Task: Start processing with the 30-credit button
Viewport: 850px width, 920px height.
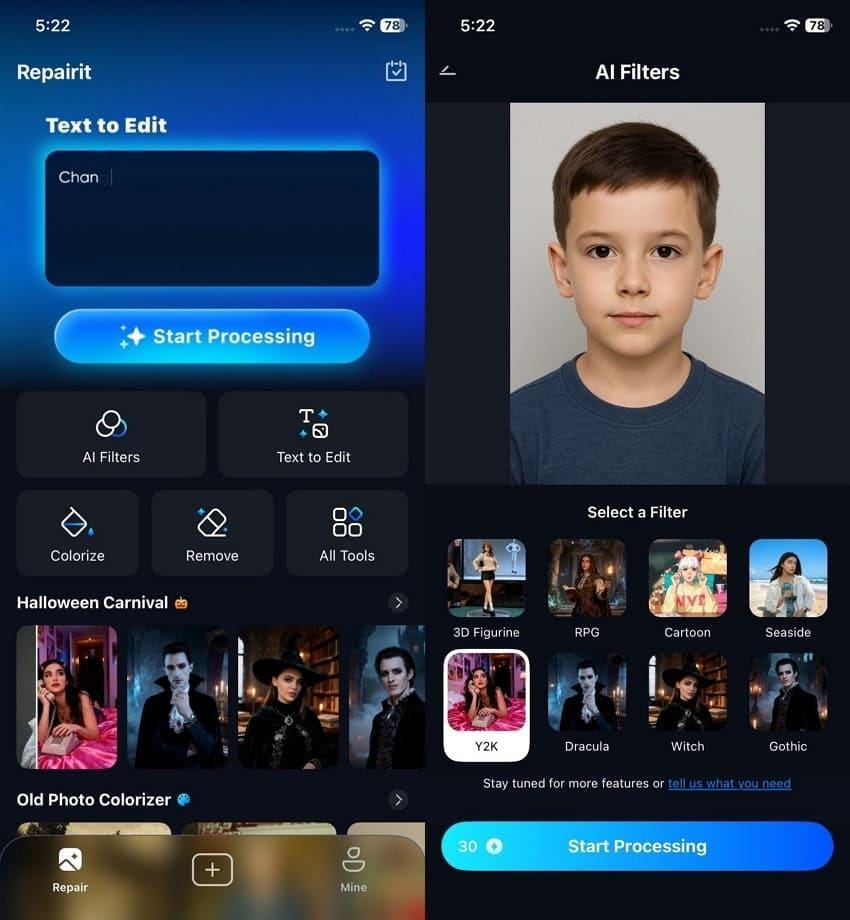Action: click(637, 847)
